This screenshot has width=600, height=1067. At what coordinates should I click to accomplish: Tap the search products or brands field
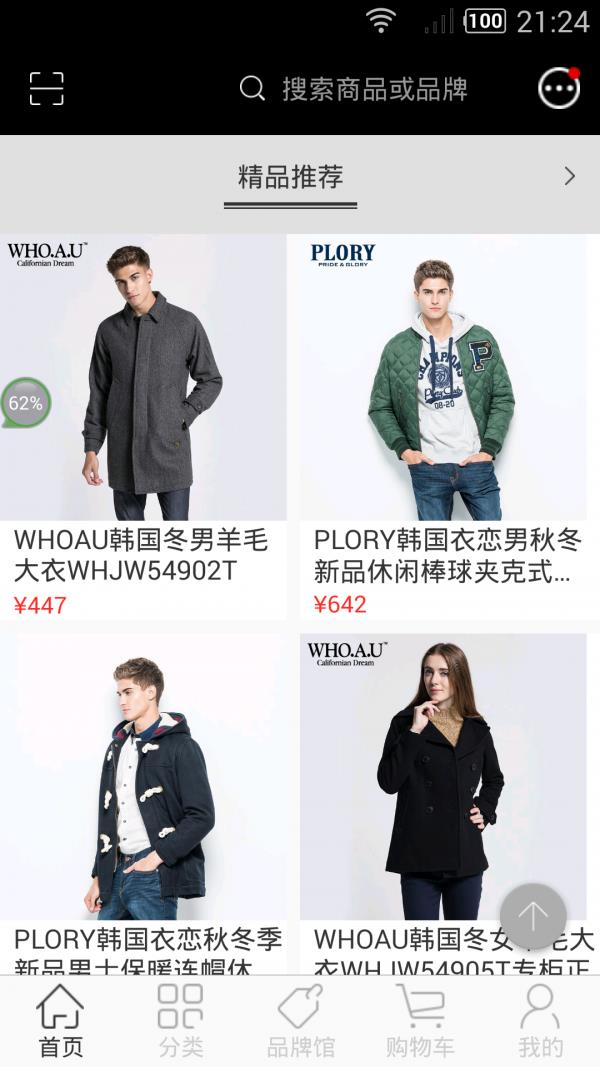point(355,89)
